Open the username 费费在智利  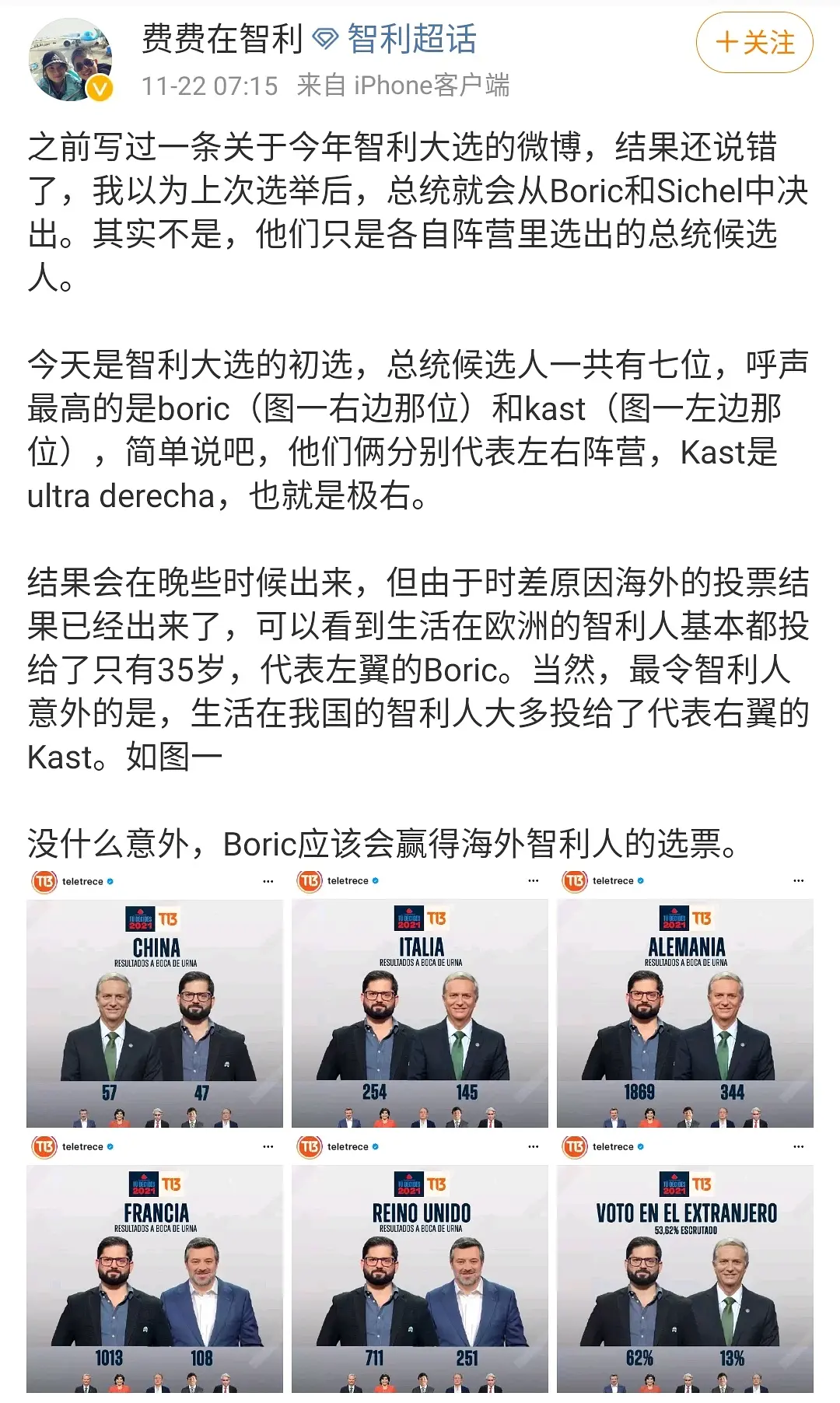[222, 39]
